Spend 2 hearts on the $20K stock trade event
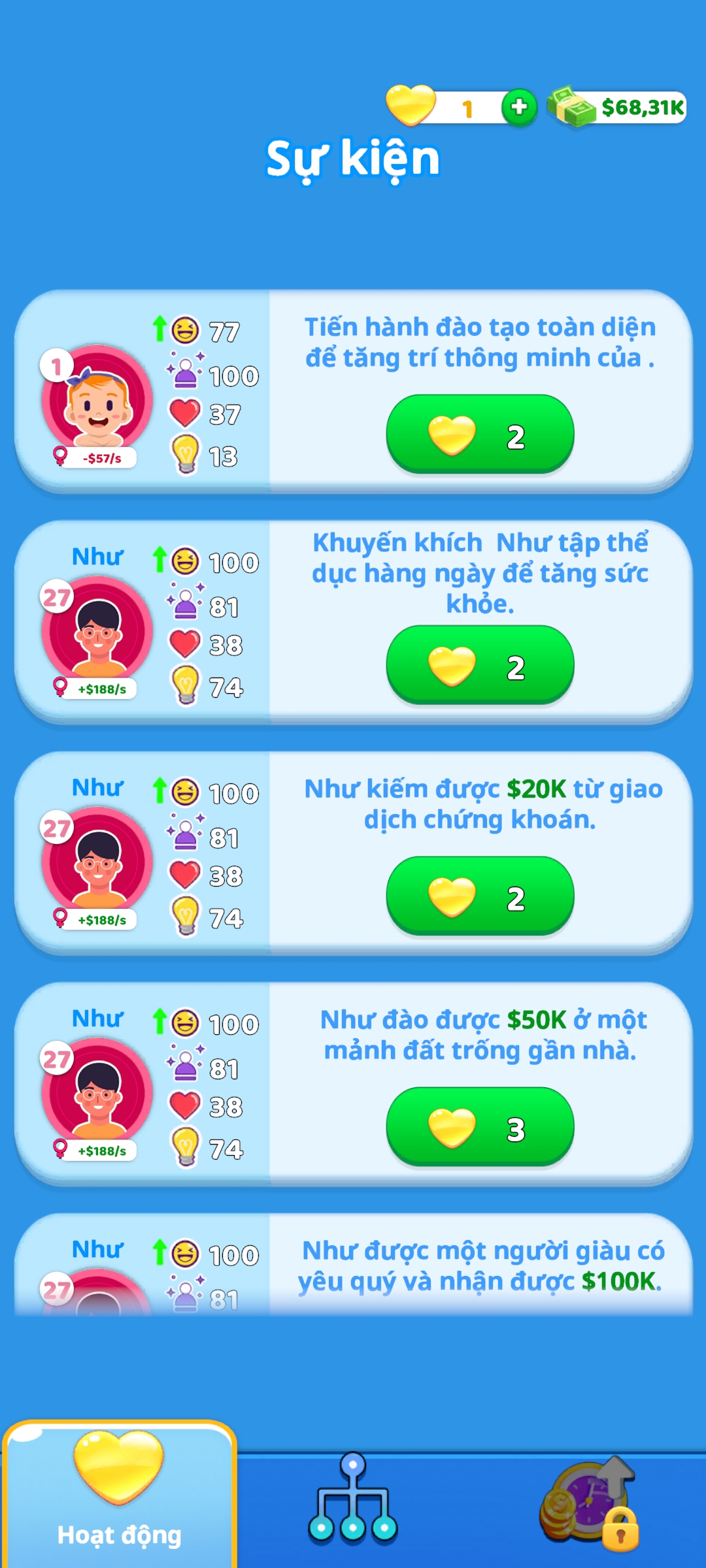 (480, 896)
